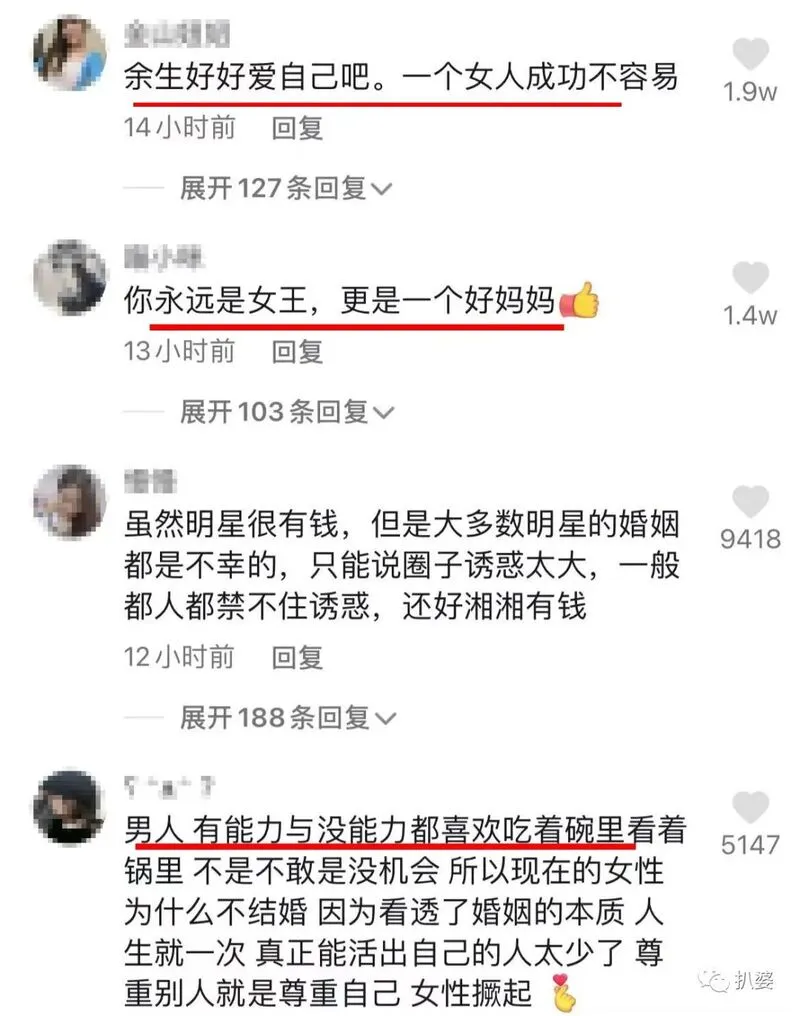This screenshot has height=1016, width=800.
Task: Reply to the comment posted 12小时前
Action: tap(298, 657)
